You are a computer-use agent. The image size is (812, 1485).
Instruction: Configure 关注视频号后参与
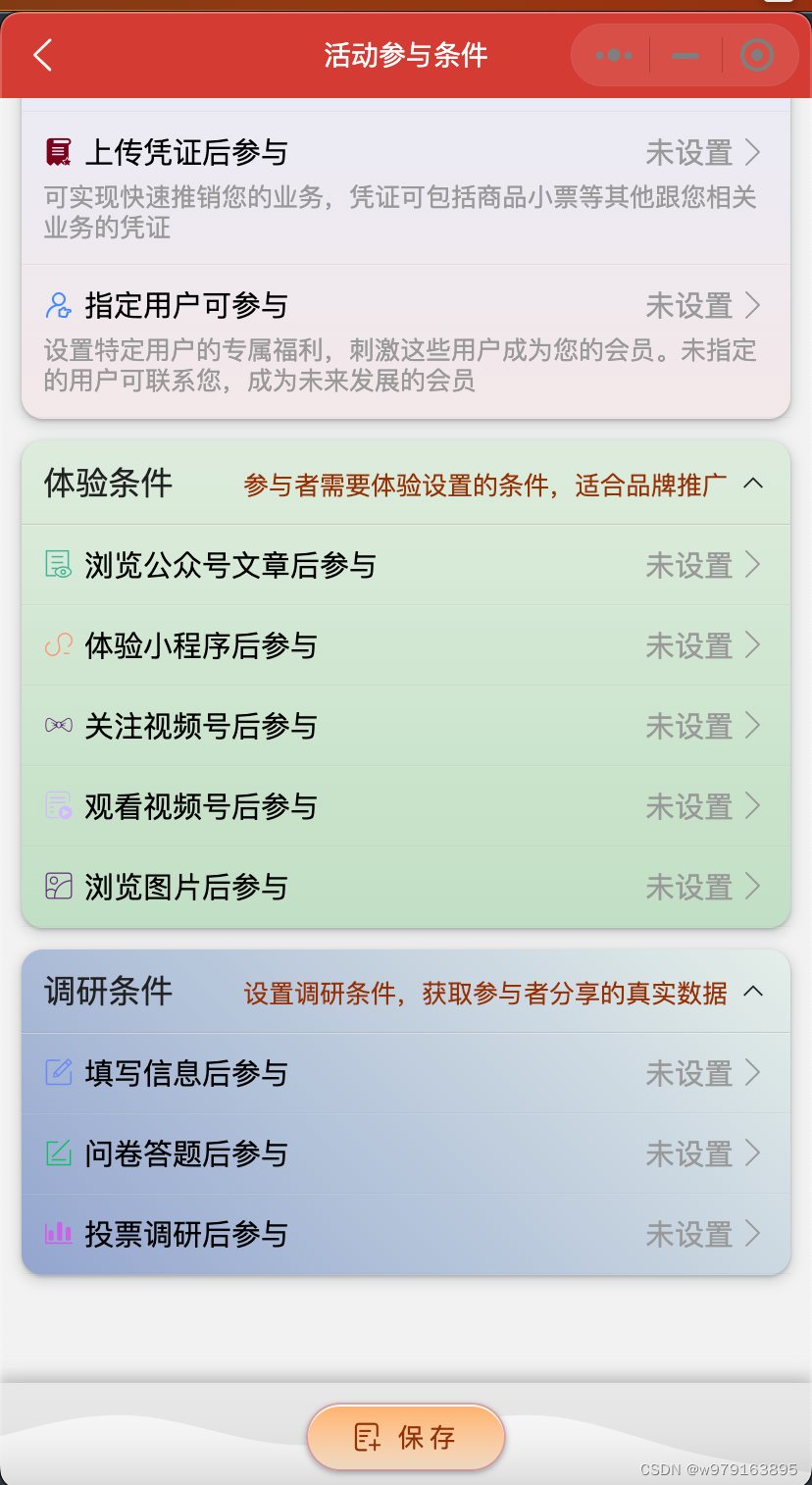pyautogui.click(x=406, y=726)
